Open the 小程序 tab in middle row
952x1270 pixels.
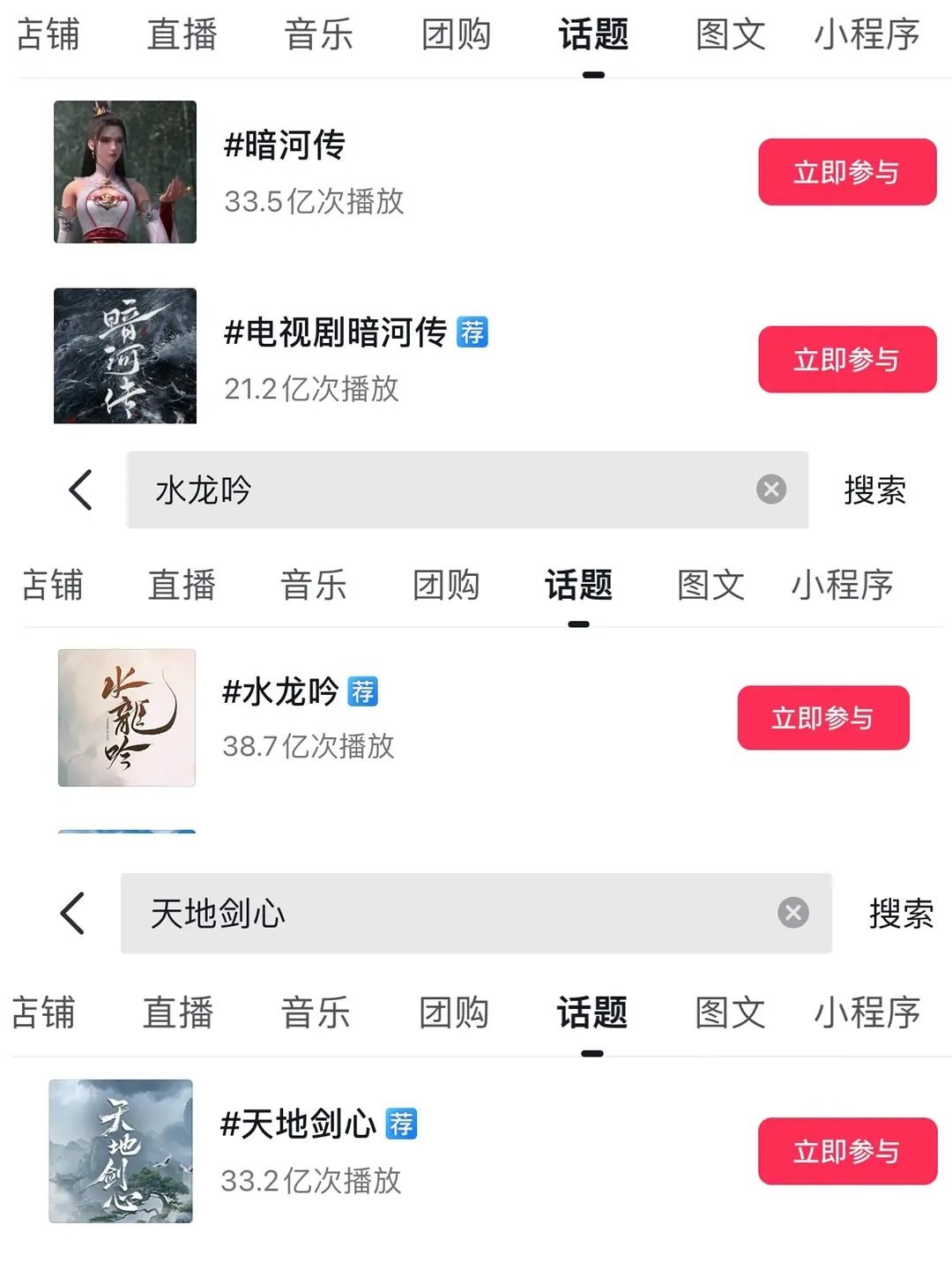point(844,585)
